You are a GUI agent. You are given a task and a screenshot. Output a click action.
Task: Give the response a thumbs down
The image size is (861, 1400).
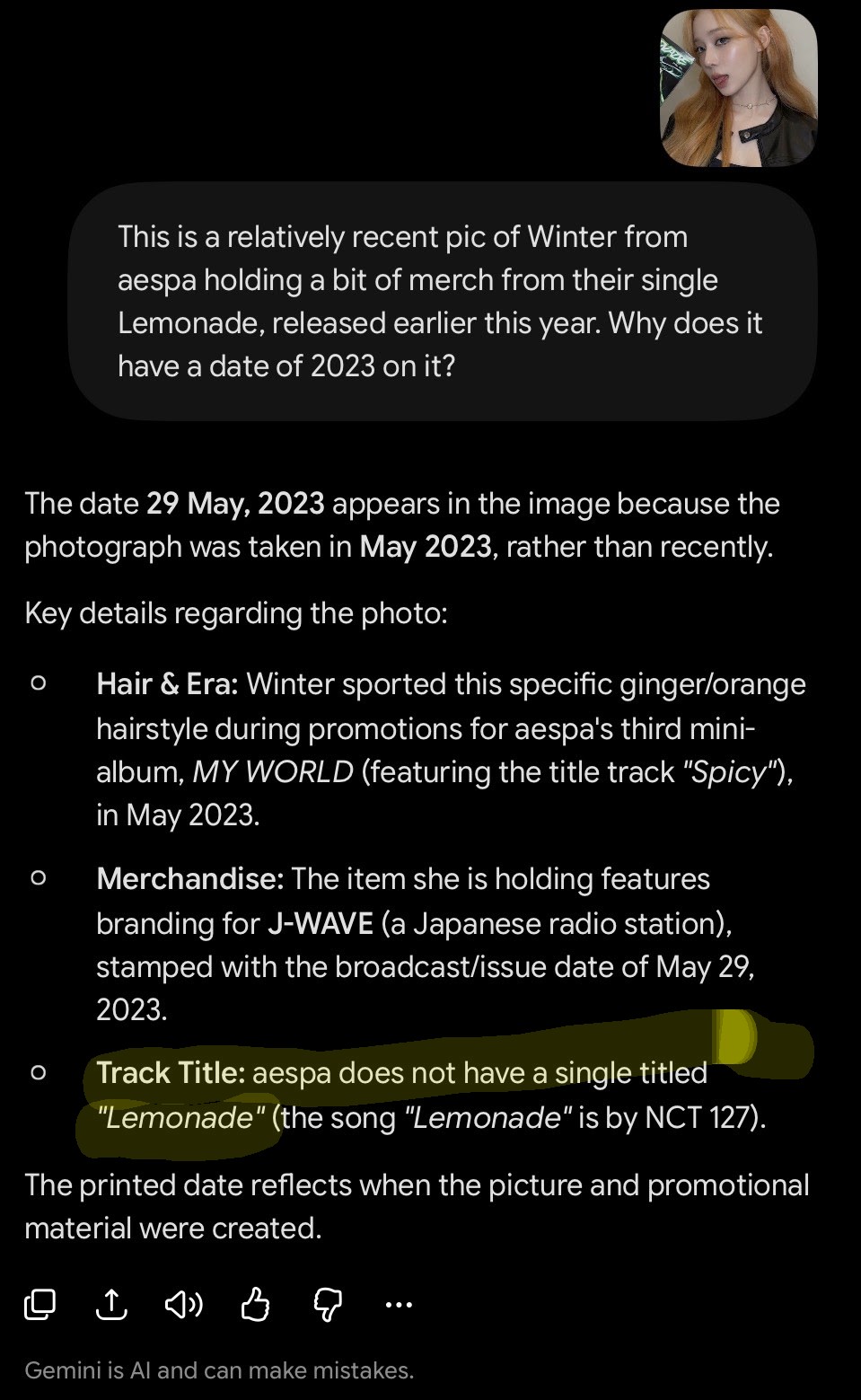pos(328,1305)
